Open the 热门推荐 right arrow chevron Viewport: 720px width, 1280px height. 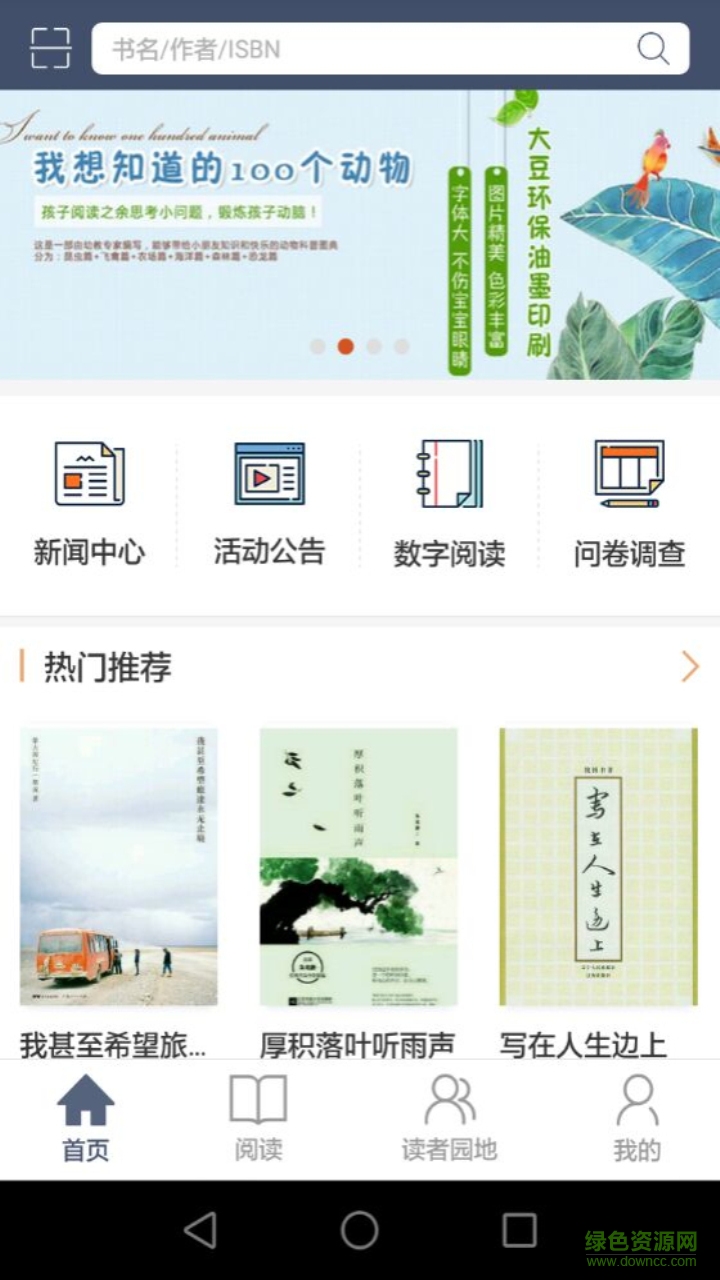click(692, 666)
